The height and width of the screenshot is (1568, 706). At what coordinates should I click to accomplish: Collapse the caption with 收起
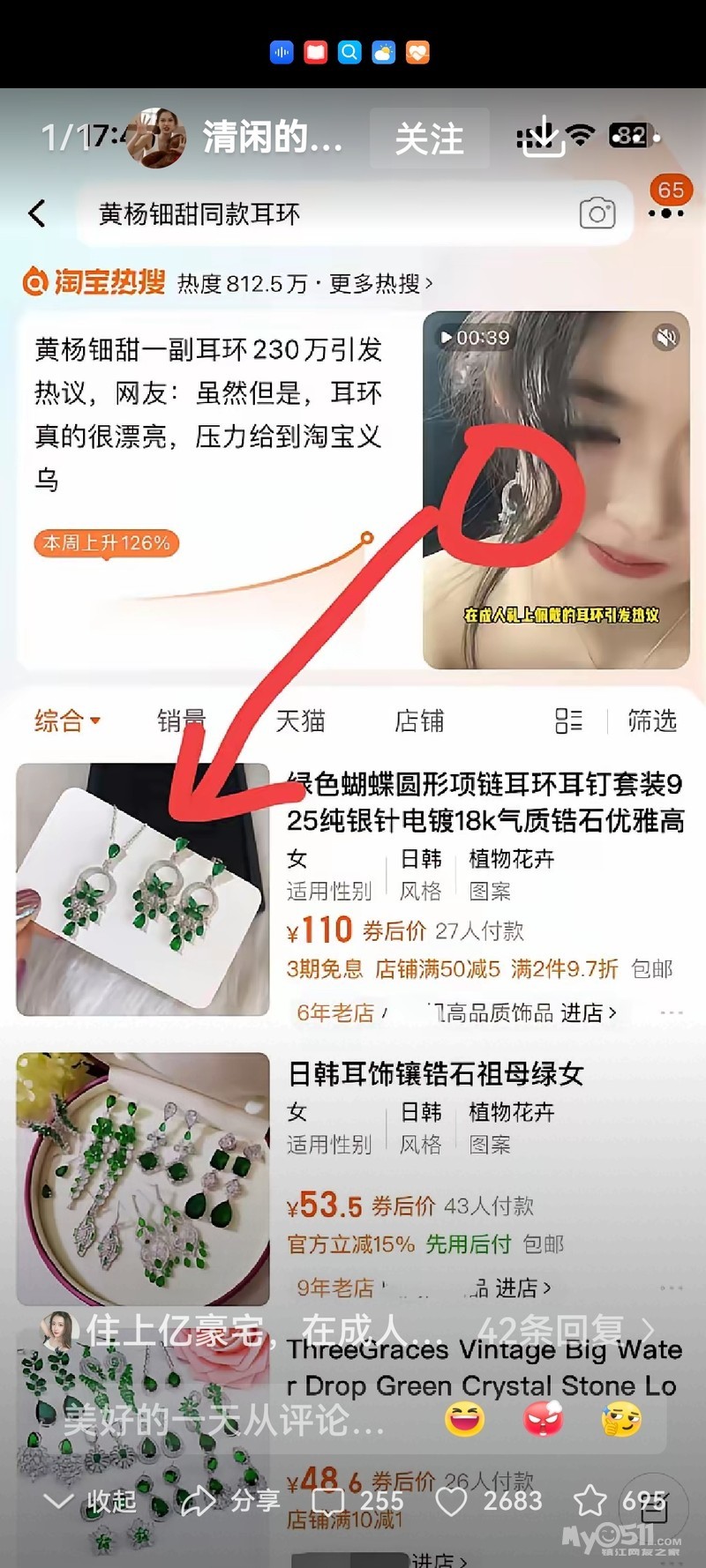[90, 1502]
